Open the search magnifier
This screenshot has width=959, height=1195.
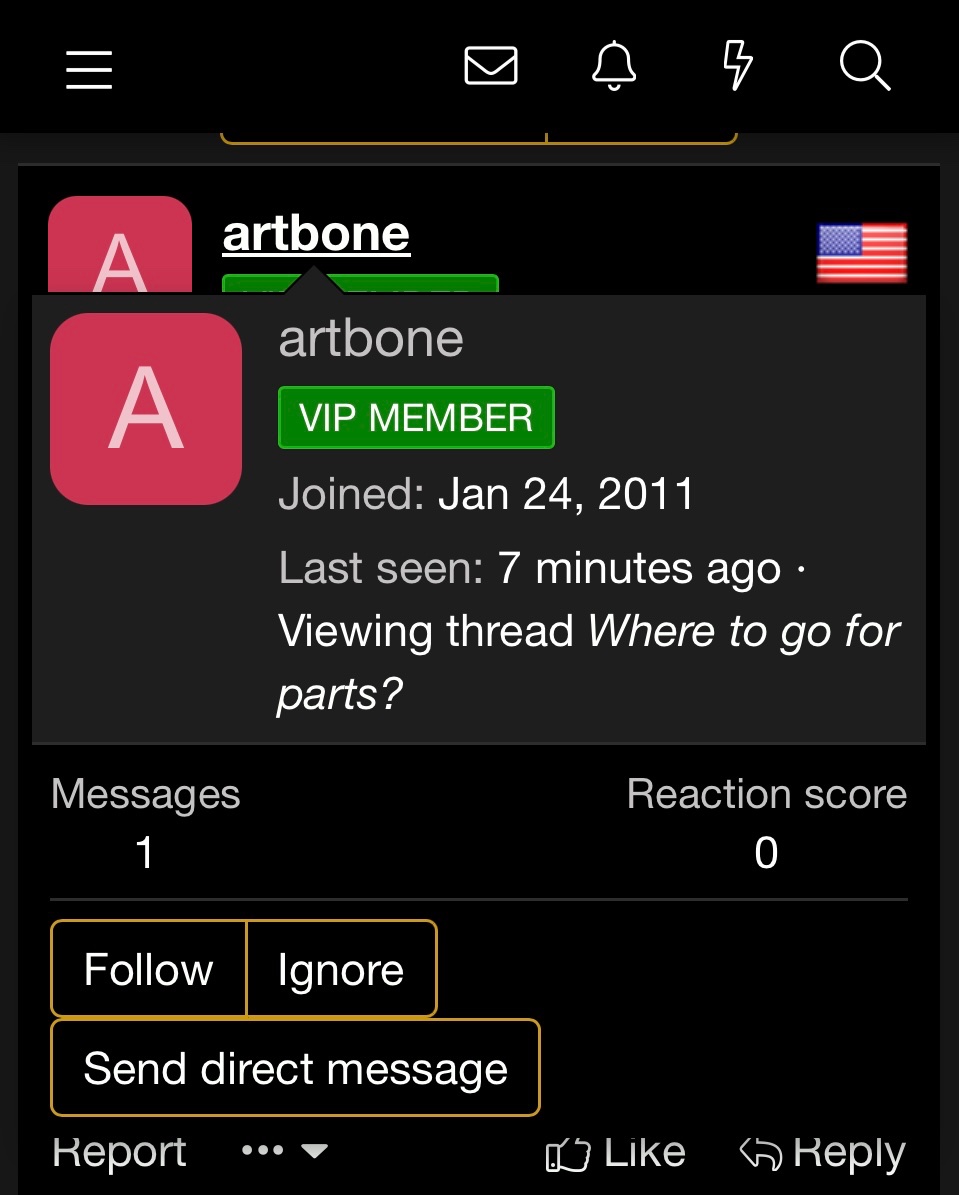[864, 68]
